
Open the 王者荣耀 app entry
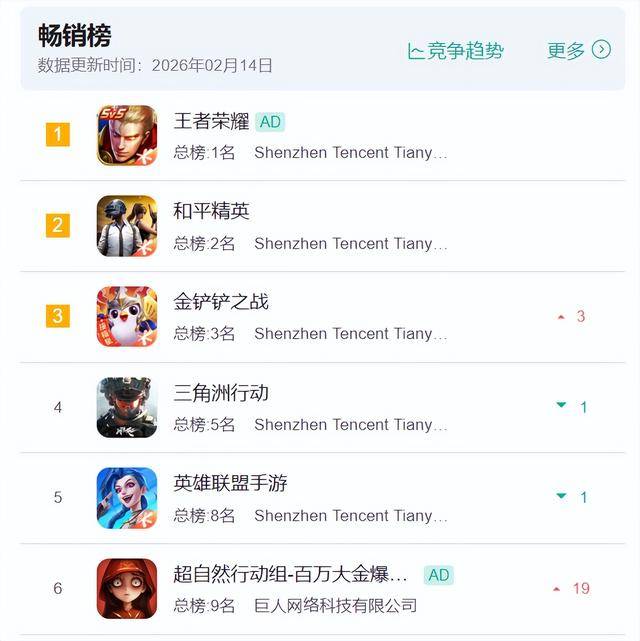(x=214, y=122)
